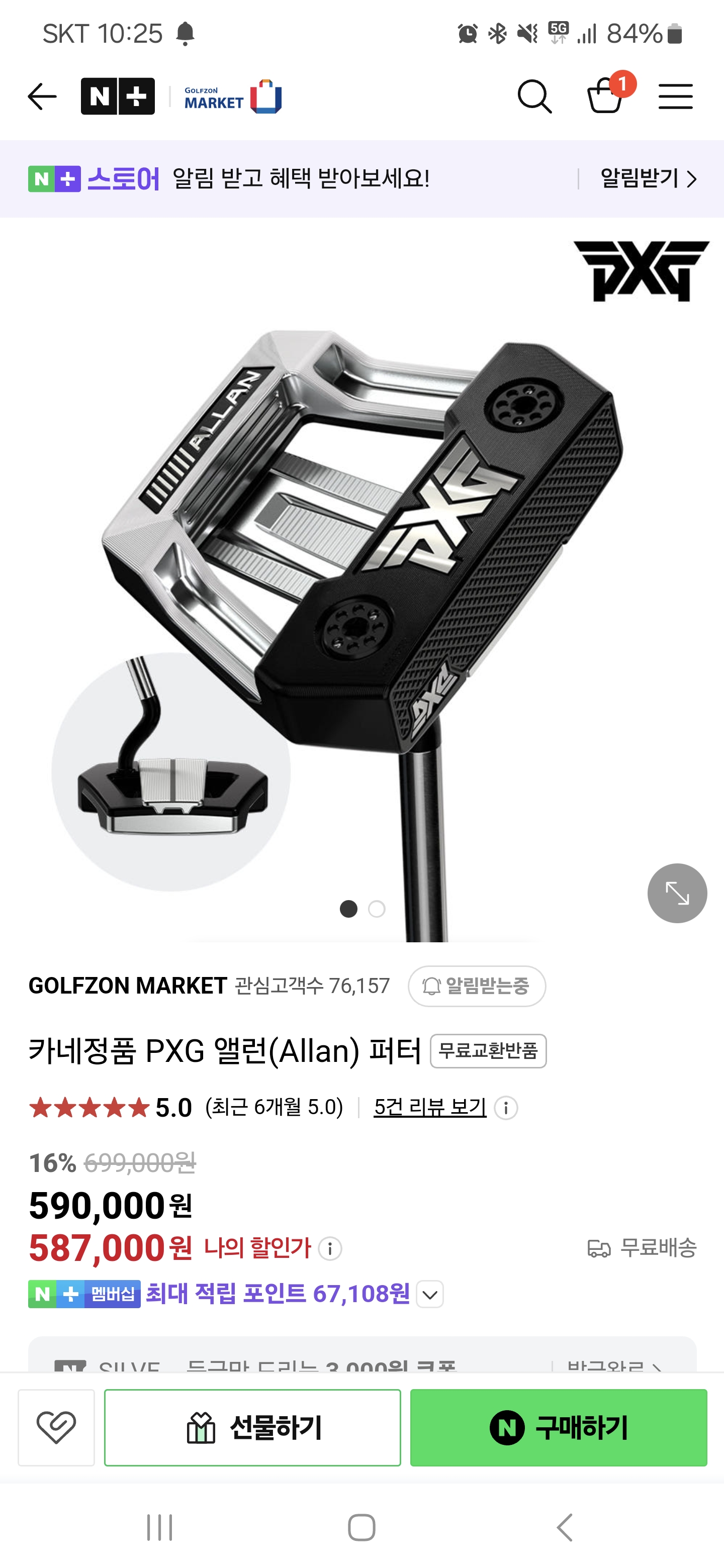Open the N+ store home logo
724x1568 pixels.
118,96
